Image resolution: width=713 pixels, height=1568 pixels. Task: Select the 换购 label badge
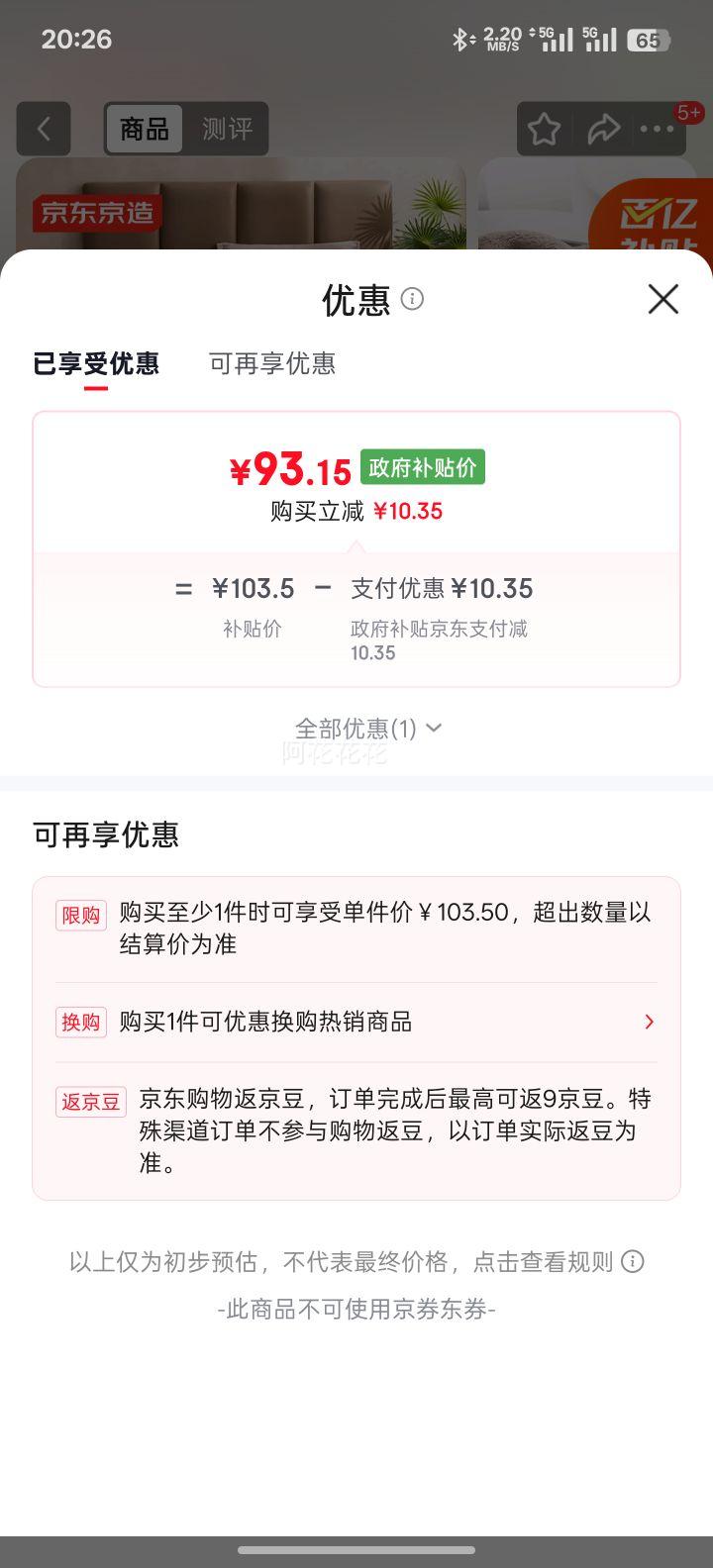coord(80,1022)
